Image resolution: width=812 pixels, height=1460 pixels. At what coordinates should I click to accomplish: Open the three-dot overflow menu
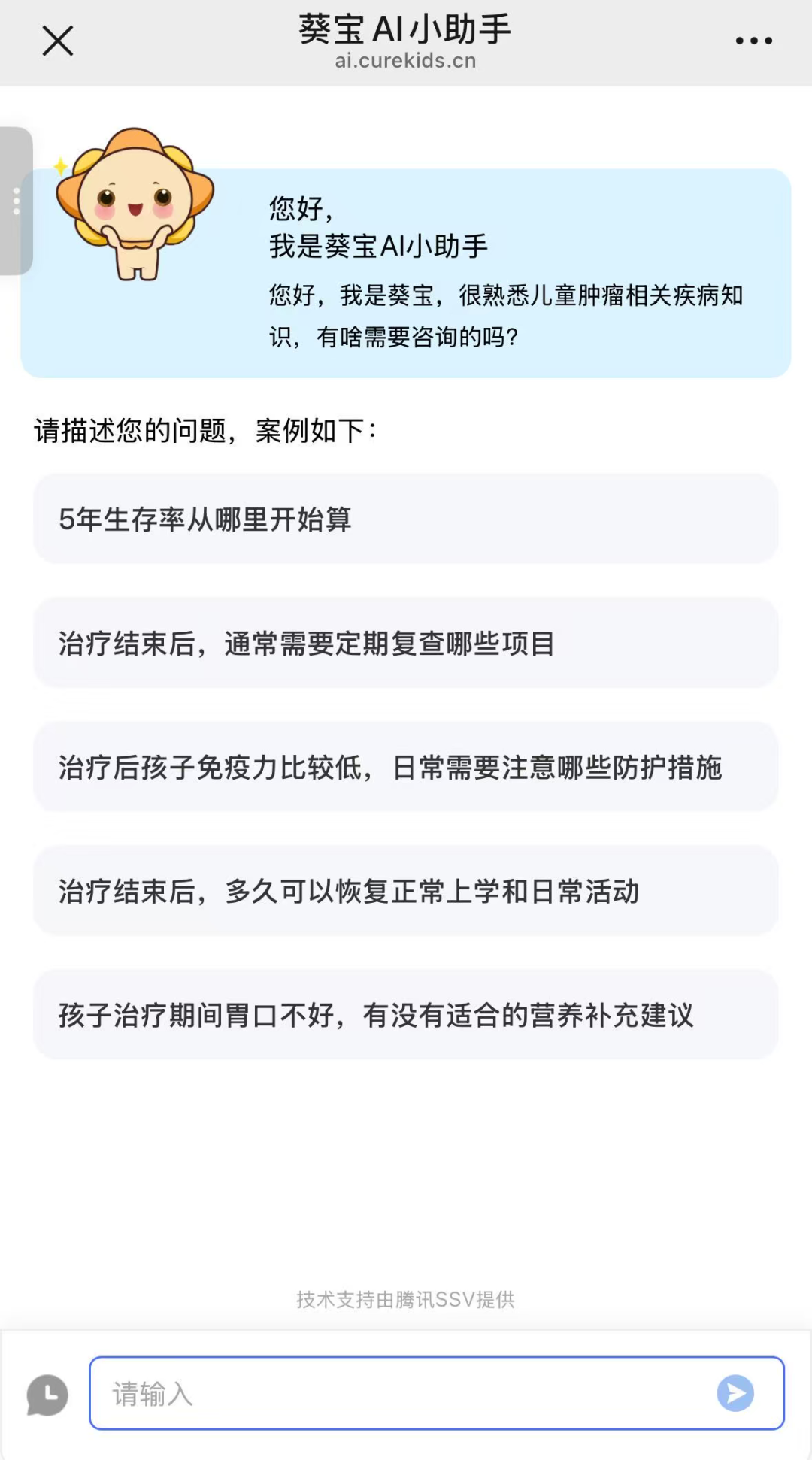(753, 41)
